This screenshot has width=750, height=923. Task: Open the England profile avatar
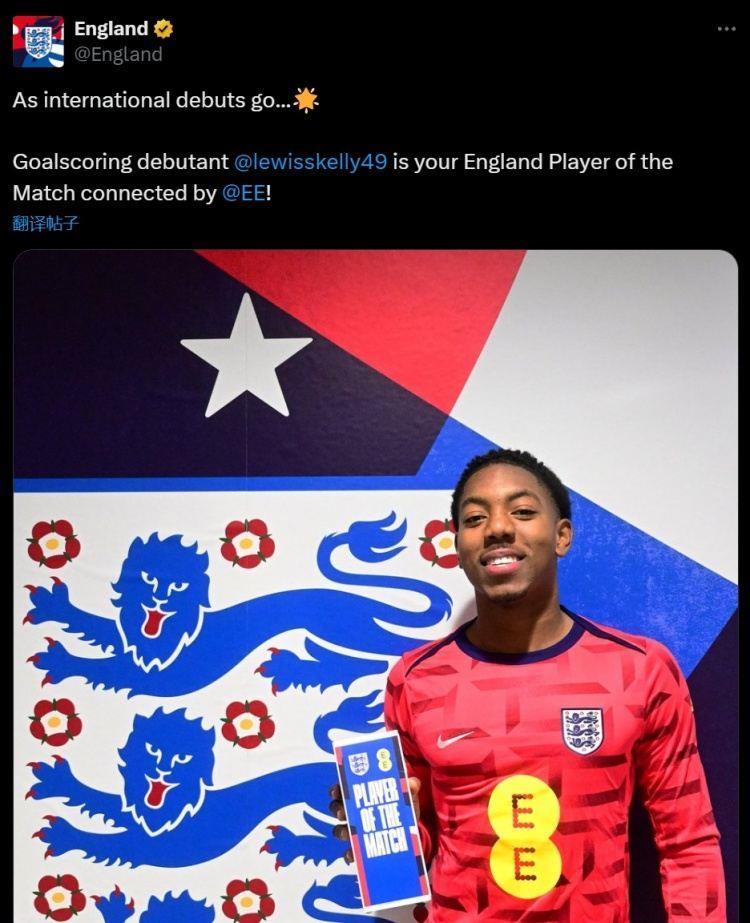tap(38, 42)
